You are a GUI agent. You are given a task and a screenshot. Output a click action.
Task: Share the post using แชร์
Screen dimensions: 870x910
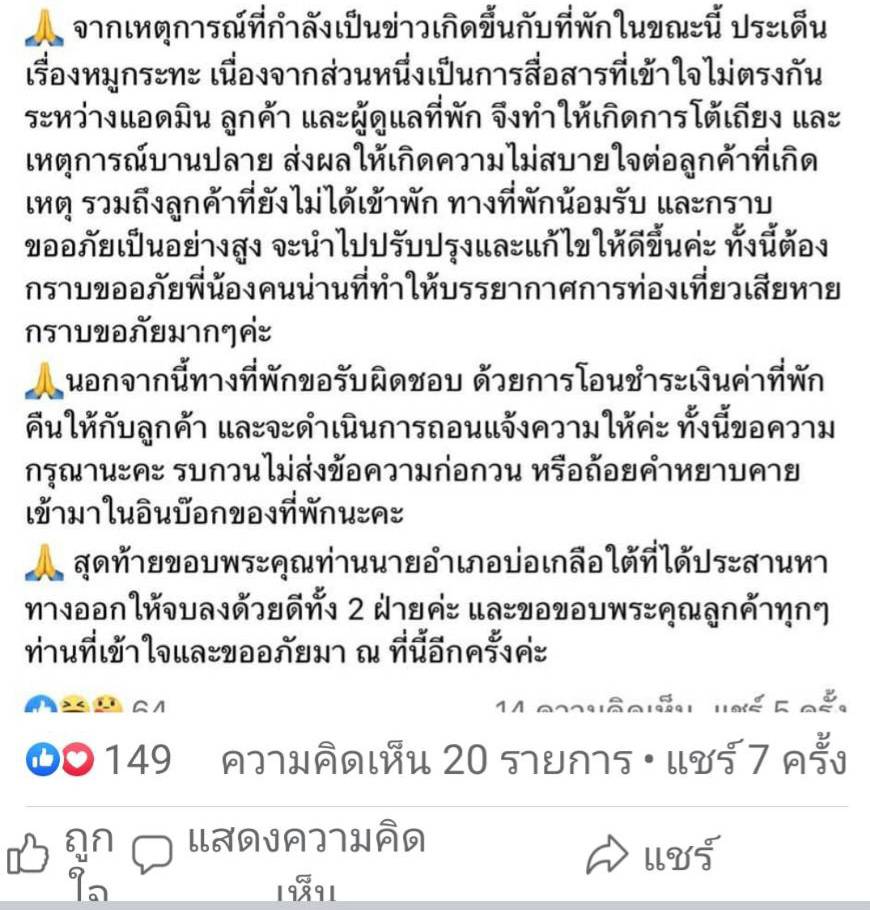coord(652,856)
